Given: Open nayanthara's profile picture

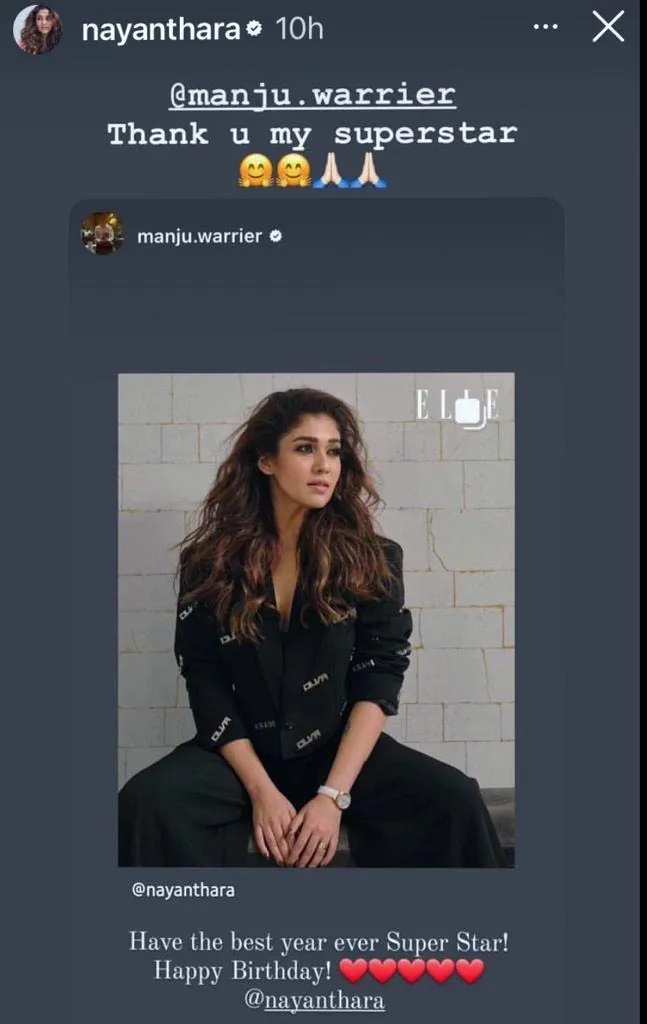Looking at the screenshot, I should 37,29.
